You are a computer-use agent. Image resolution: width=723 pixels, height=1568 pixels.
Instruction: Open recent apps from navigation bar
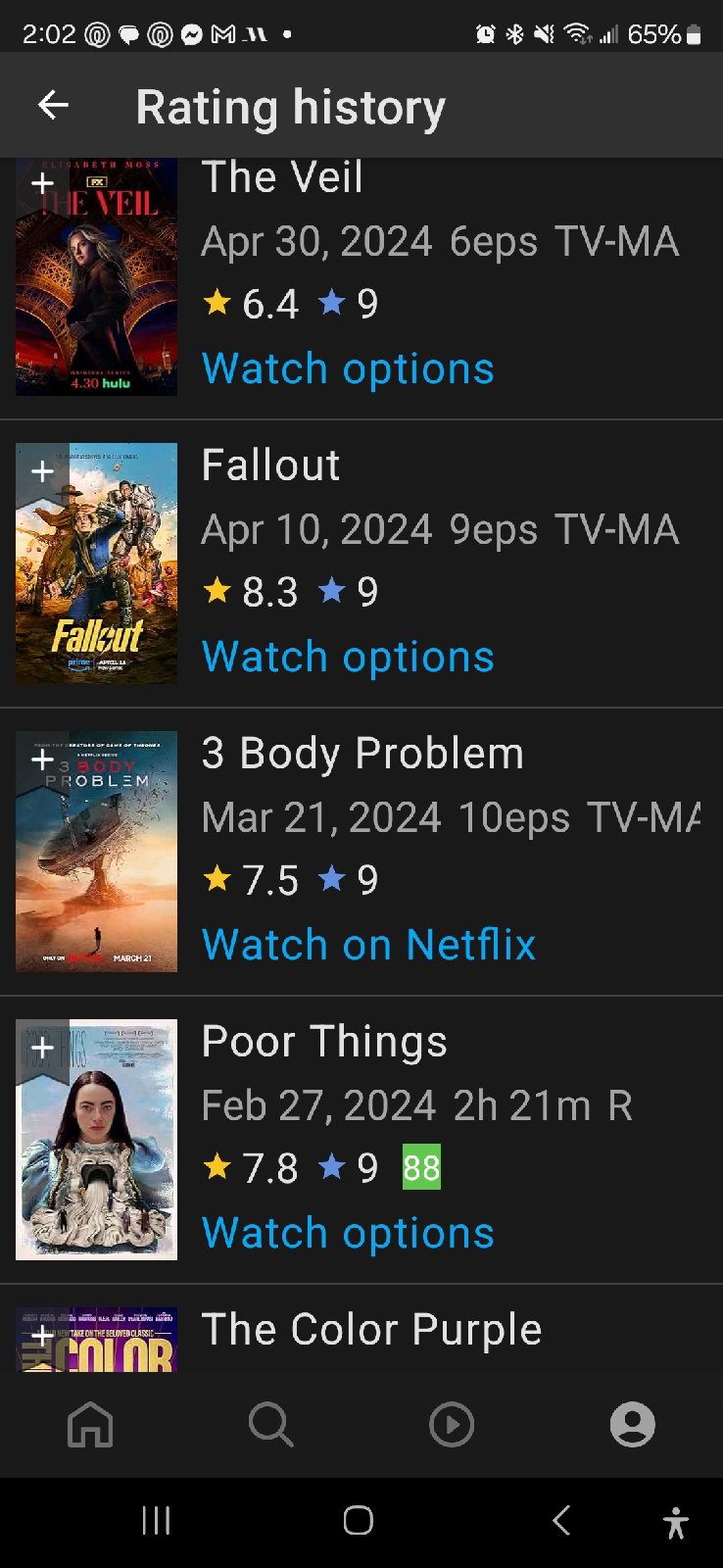157,1520
